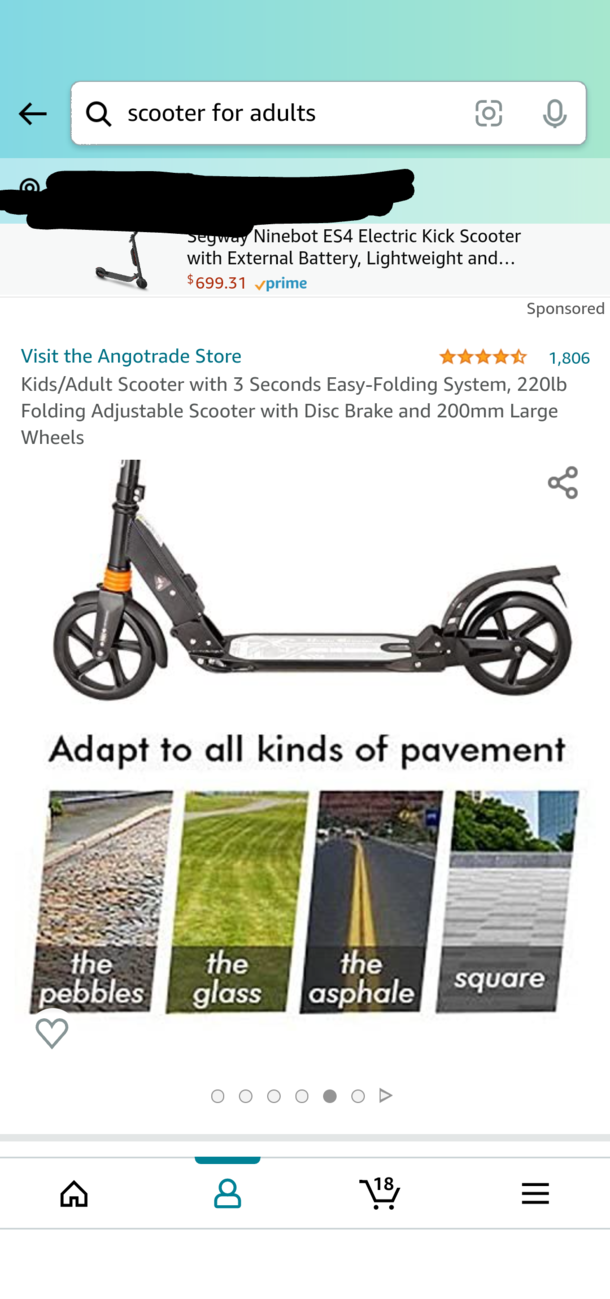610x1299 pixels.
Task: Open the Home tab
Action: (x=74, y=1193)
